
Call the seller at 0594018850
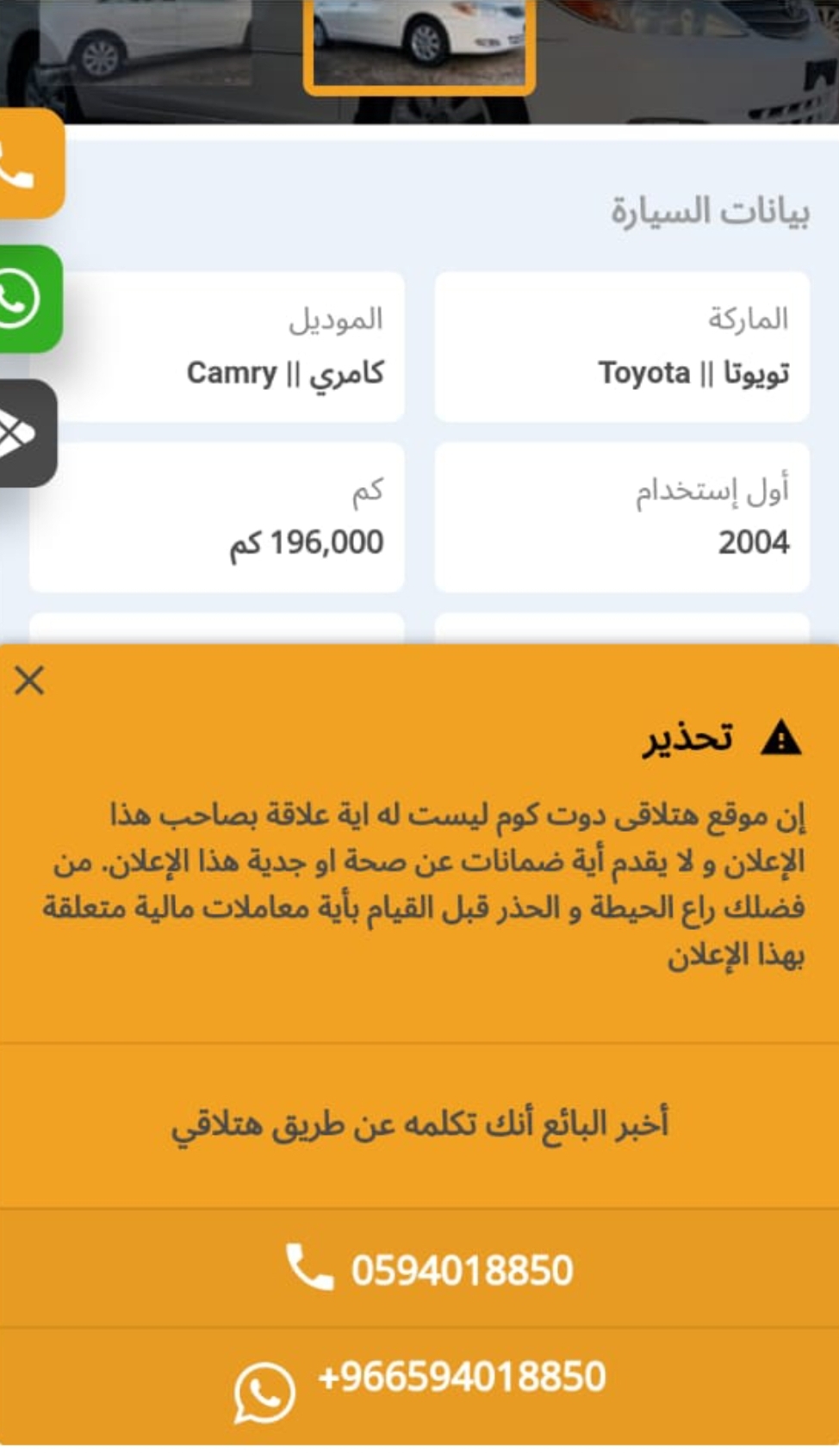(x=419, y=1269)
